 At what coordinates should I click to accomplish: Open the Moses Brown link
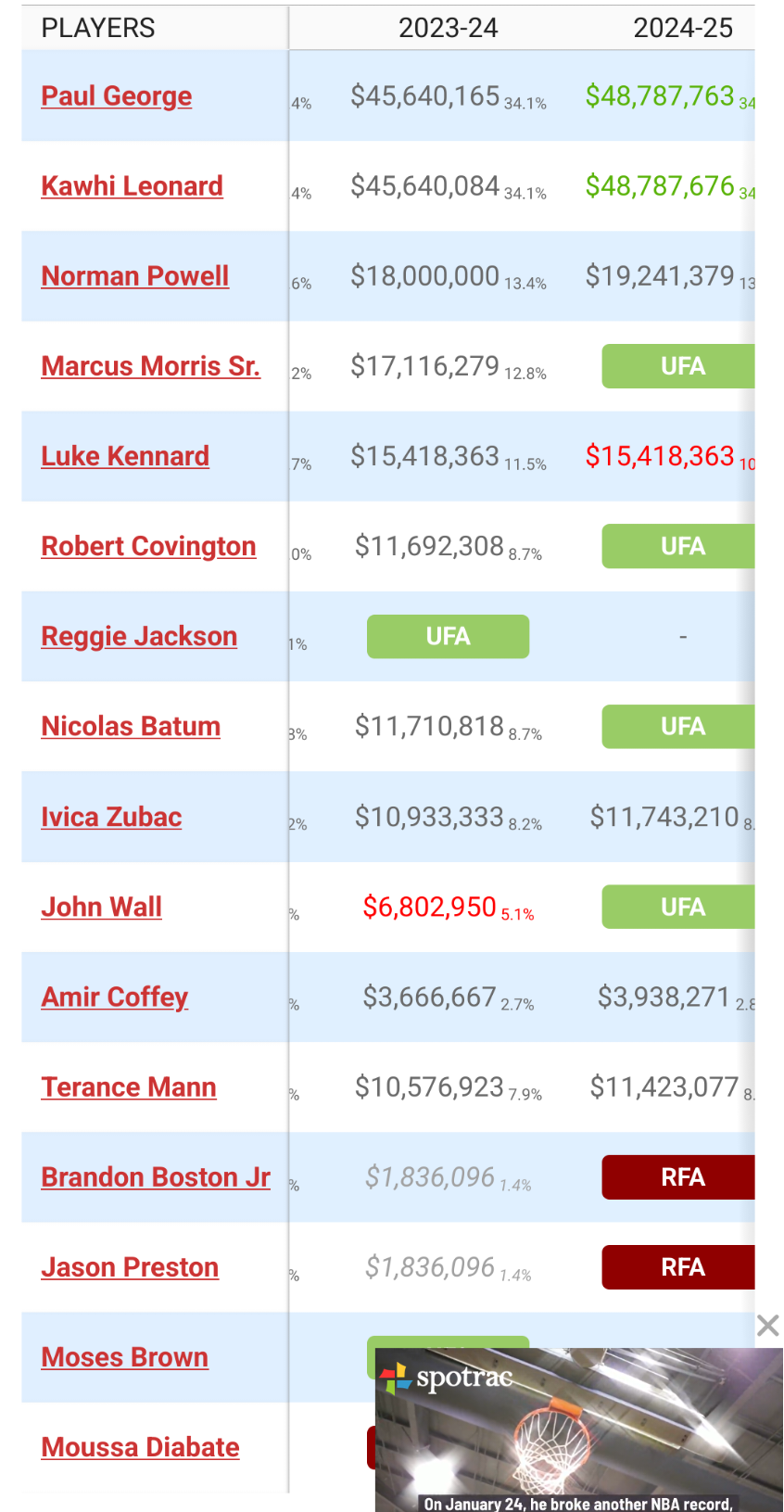pyautogui.click(x=125, y=1357)
